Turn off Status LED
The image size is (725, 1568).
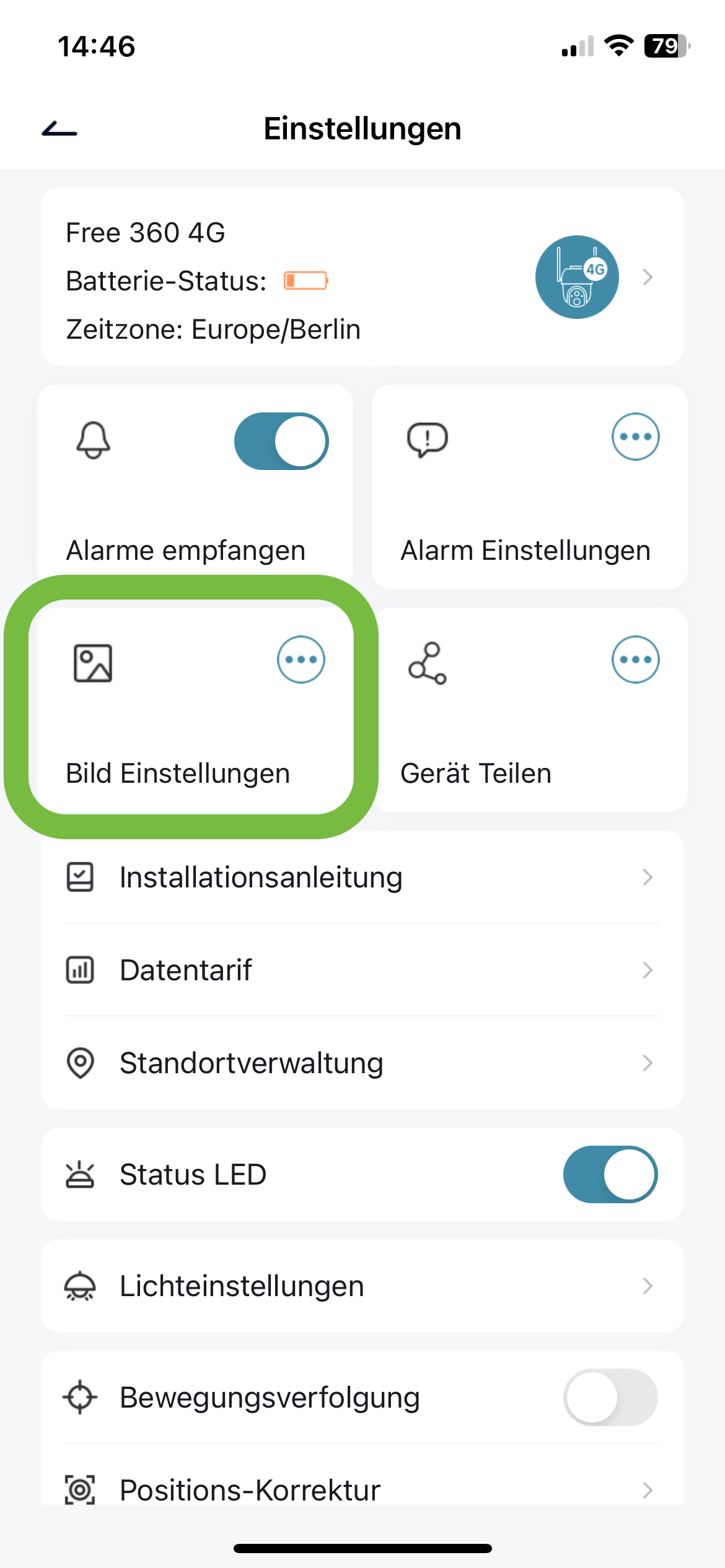pos(610,1175)
